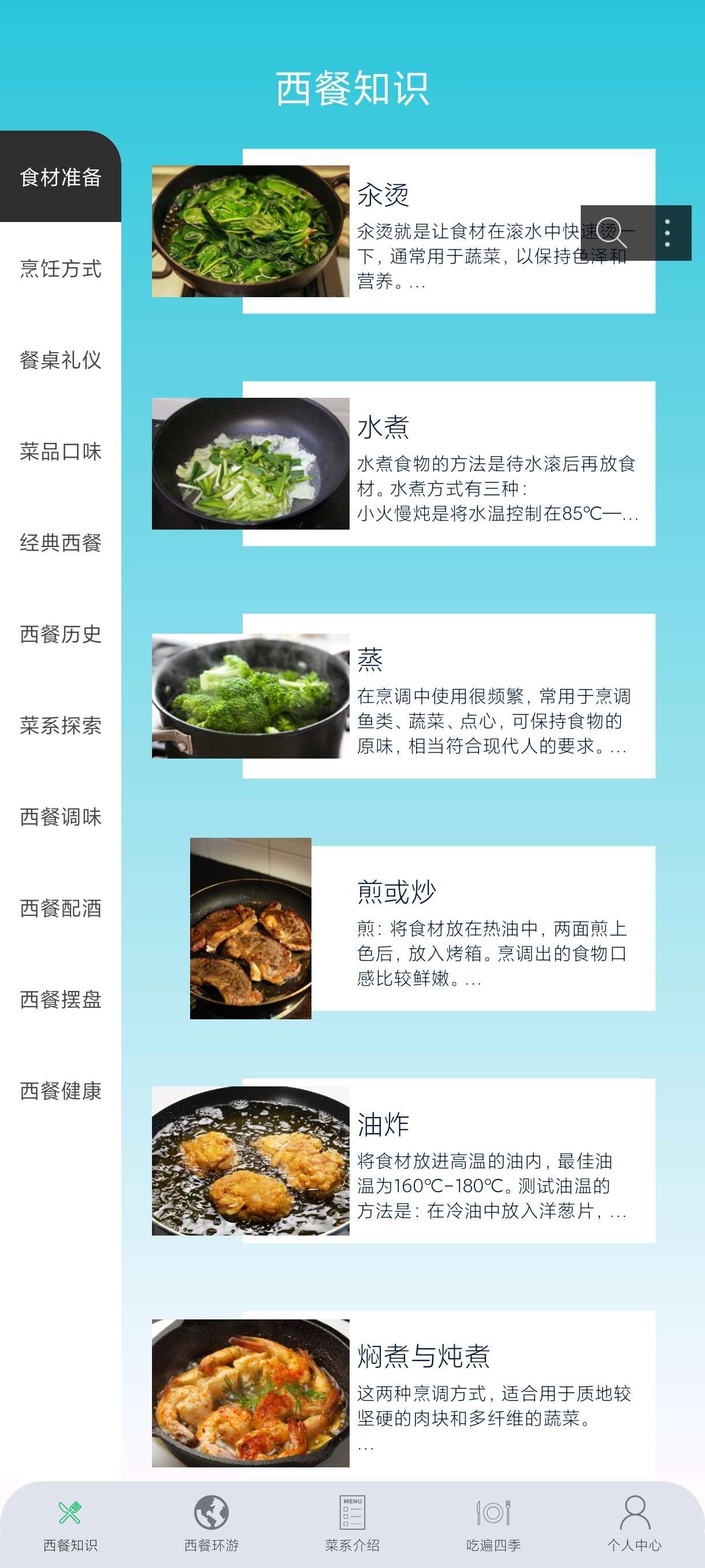Open the three-dot overflow menu
Image resolution: width=705 pixels, height=1568 pixels.
pyautogui.click(x=667, y=232)
